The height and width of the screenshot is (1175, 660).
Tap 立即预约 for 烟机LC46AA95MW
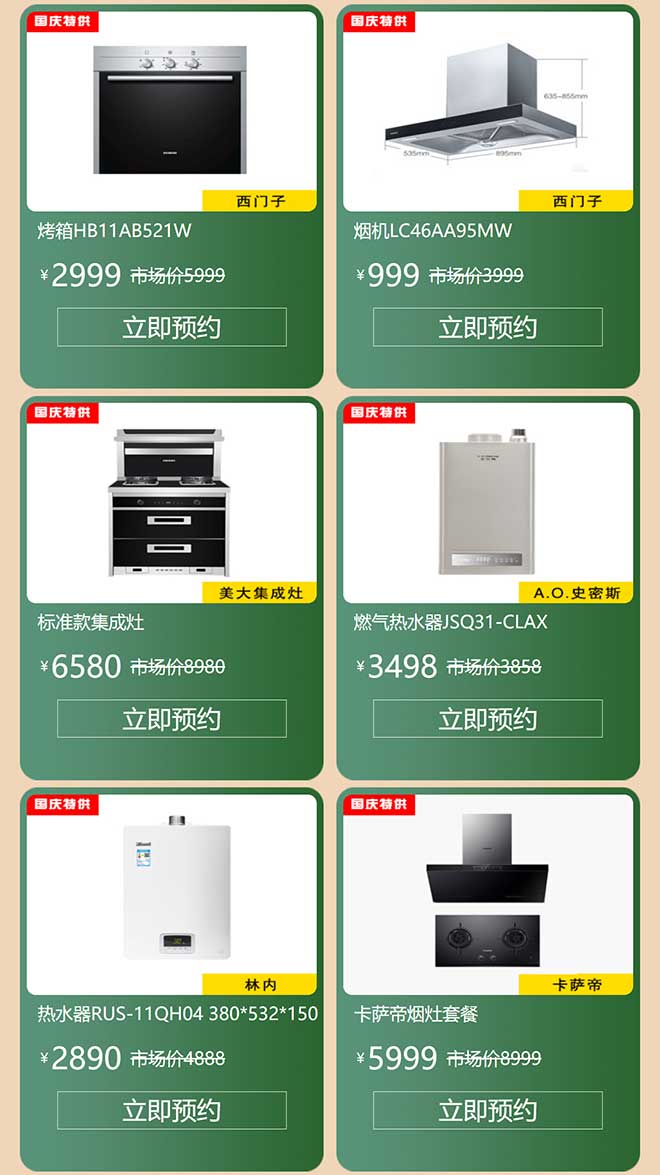487,327
